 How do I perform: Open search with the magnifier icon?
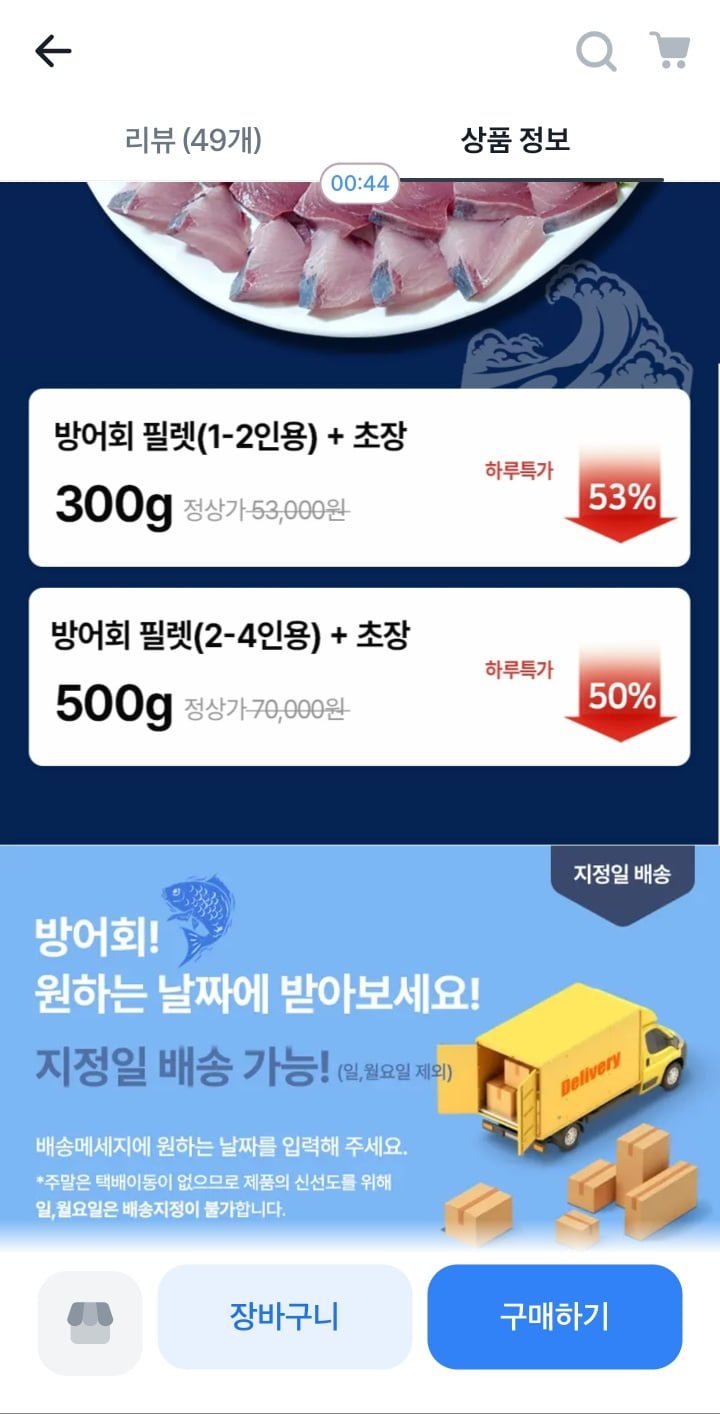596,51
